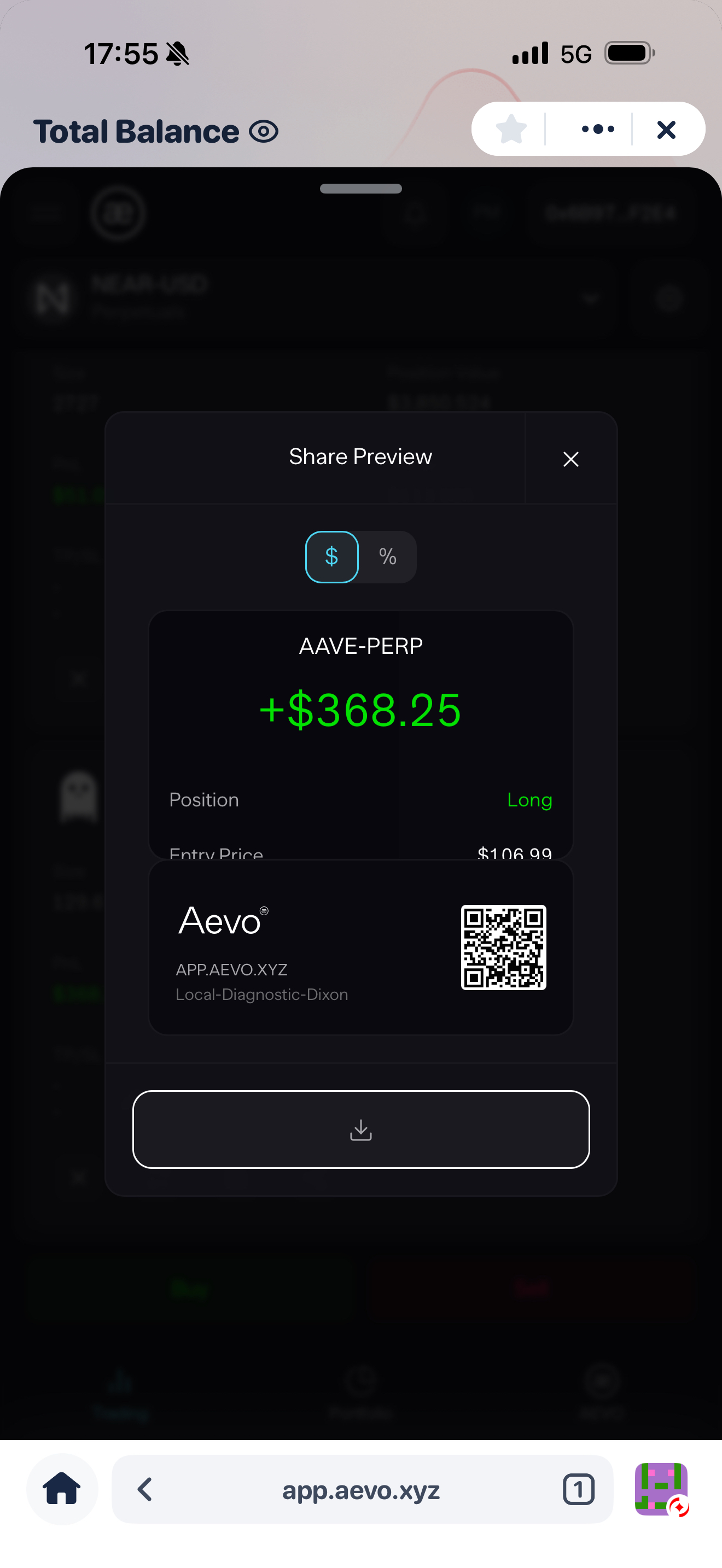Screen dimensions: 722x1568
Task: Close the Share Preview dialog
Action: pos(570,459)
